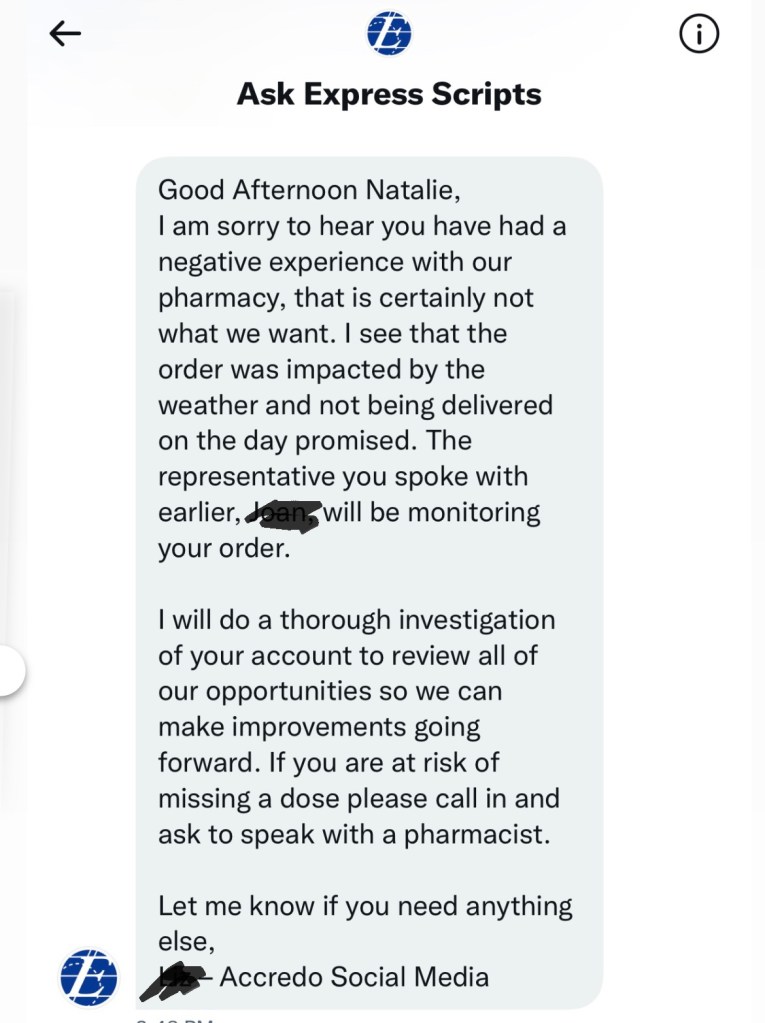The image size is (765, 1023).
Task: Tap sender avatar beside the message
Action: (89, 976)
